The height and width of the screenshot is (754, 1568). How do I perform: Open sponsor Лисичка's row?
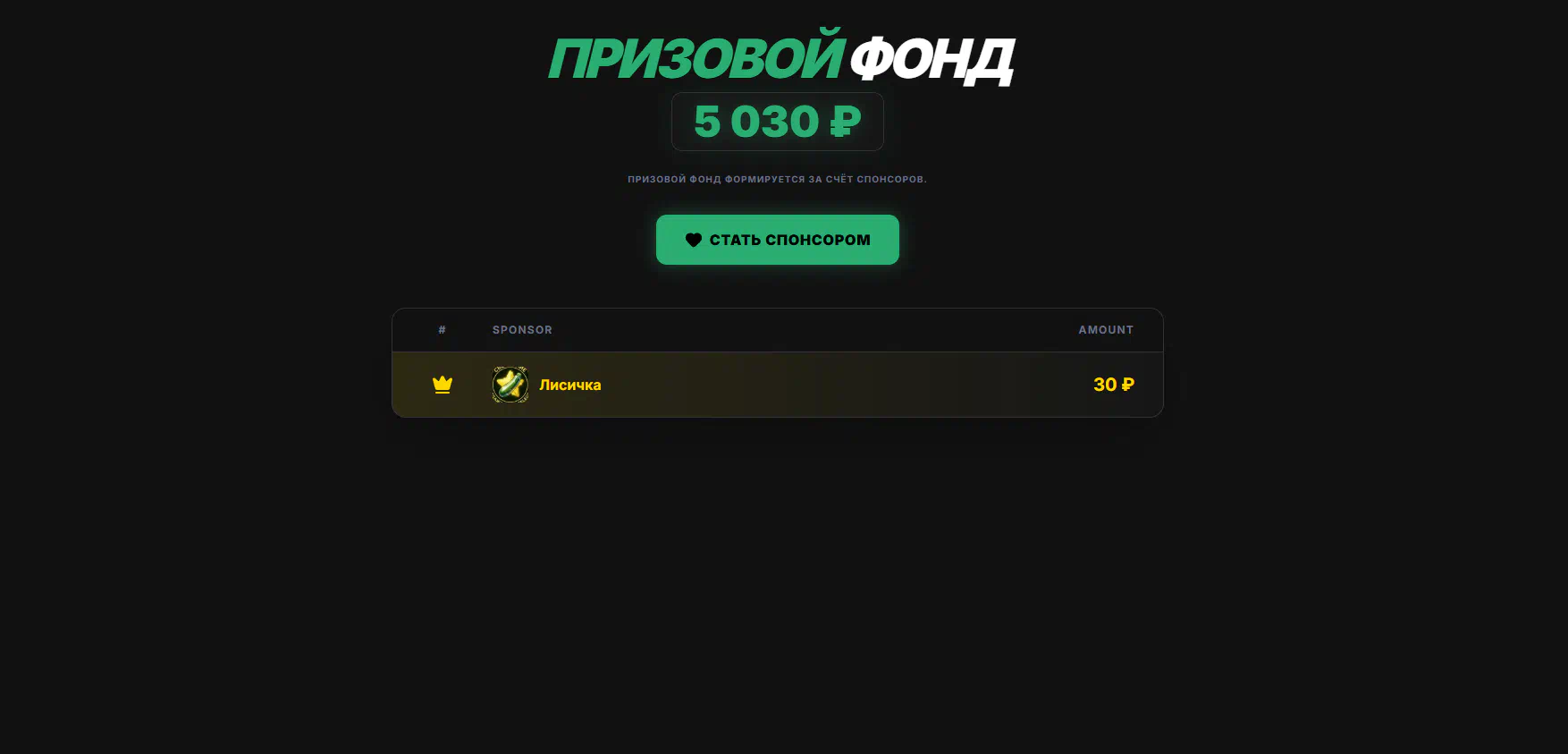click(x=777, y=385)
